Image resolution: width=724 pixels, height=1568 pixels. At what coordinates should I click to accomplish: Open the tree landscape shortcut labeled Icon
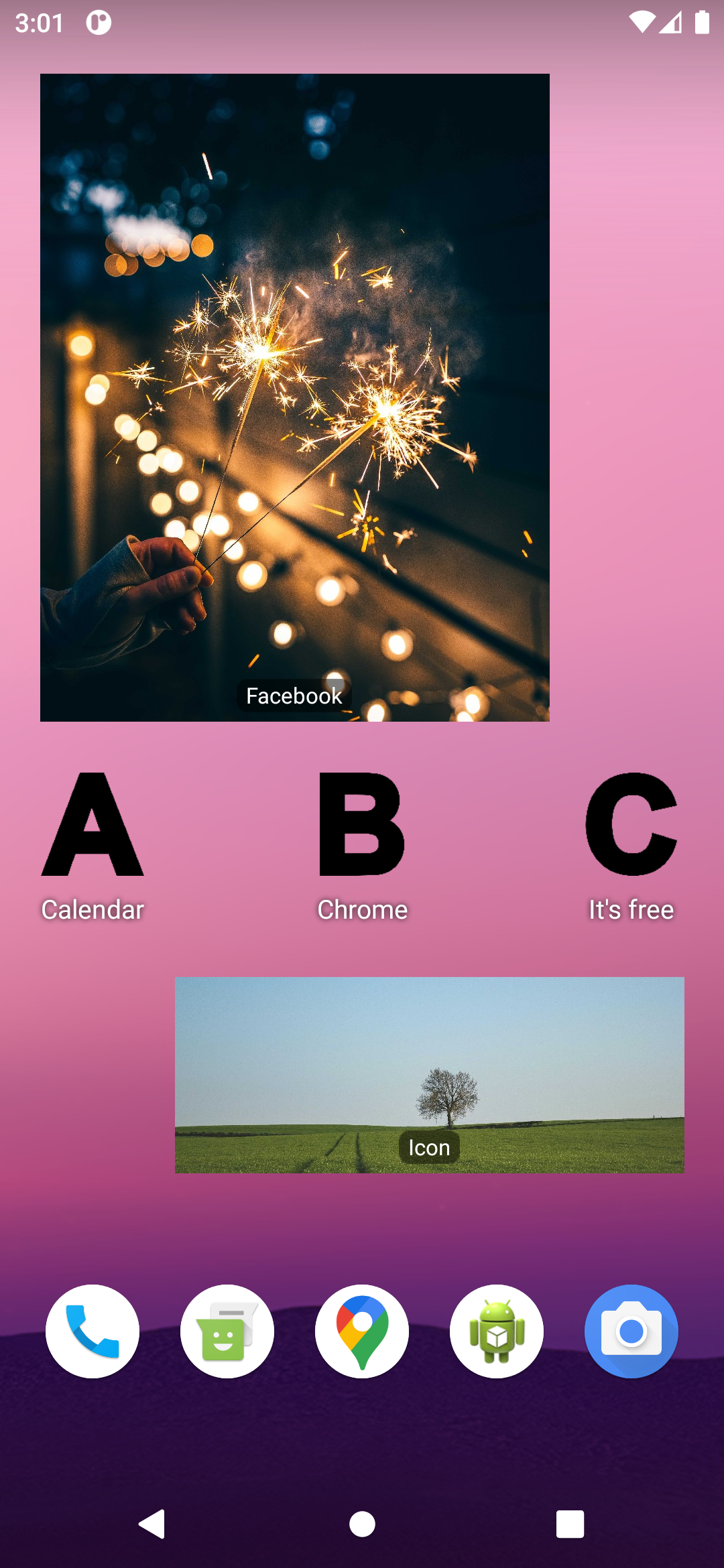pos(429,1075)
